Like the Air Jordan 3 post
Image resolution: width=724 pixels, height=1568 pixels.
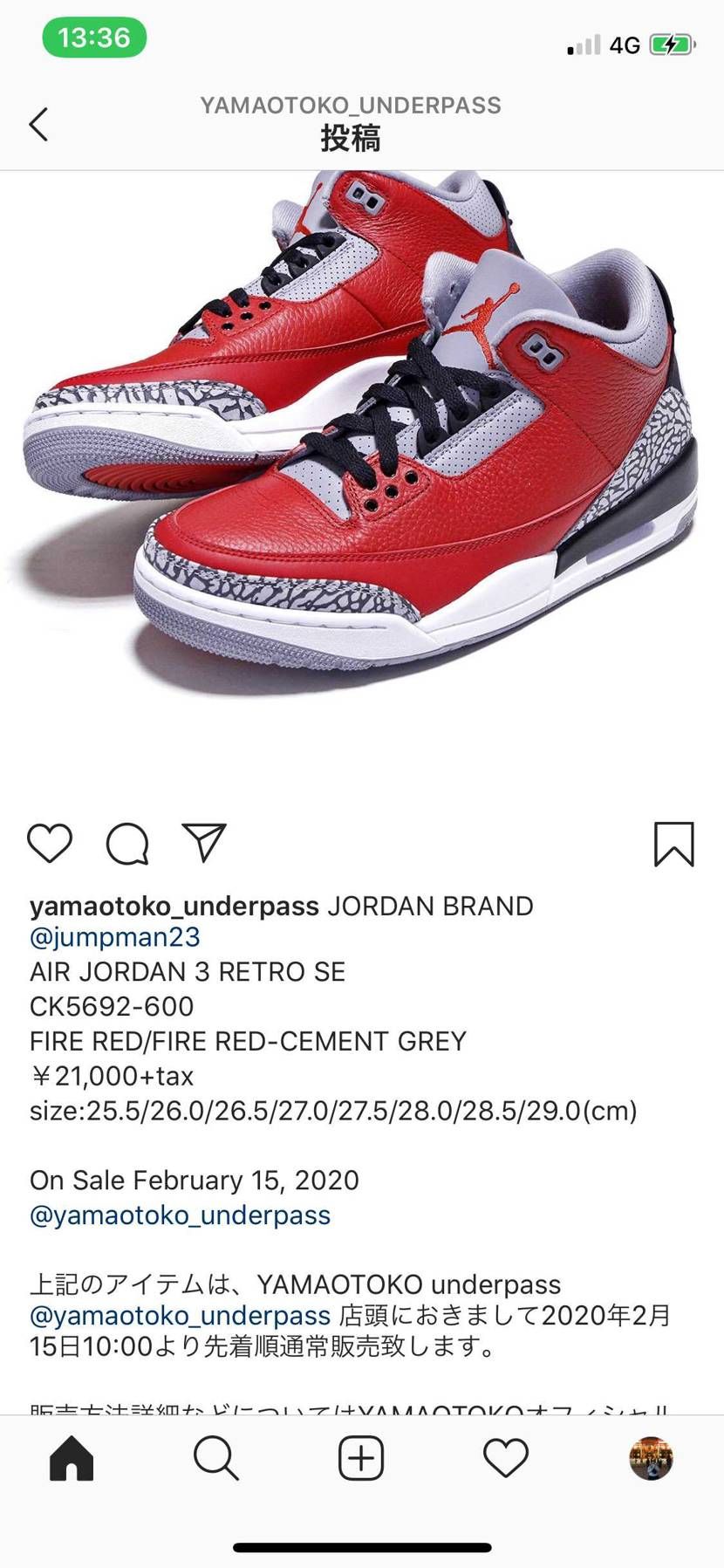coord(50,842)
